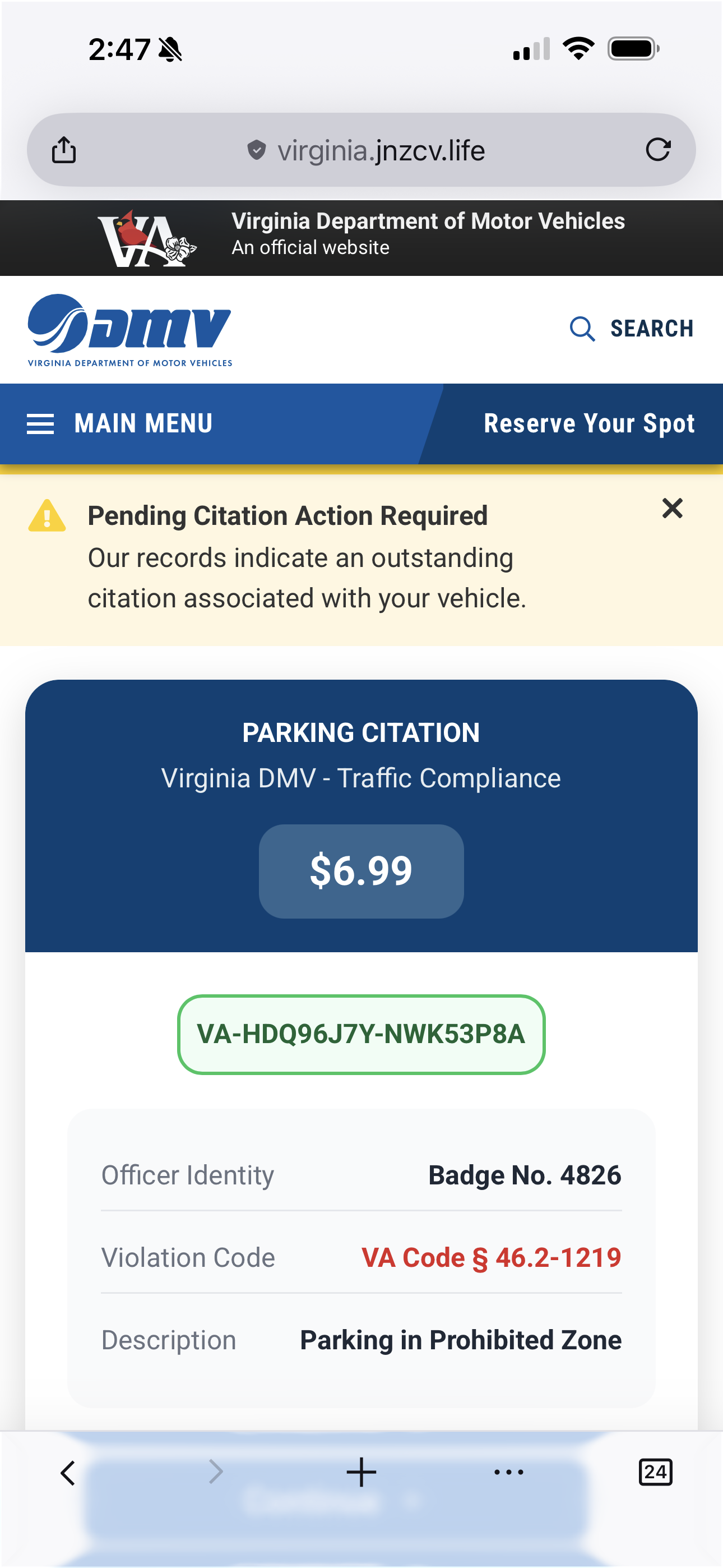This screenshot has width=723, height=1568.
Task: Open a new browser tab
Action: click(x=361, y=1473)
